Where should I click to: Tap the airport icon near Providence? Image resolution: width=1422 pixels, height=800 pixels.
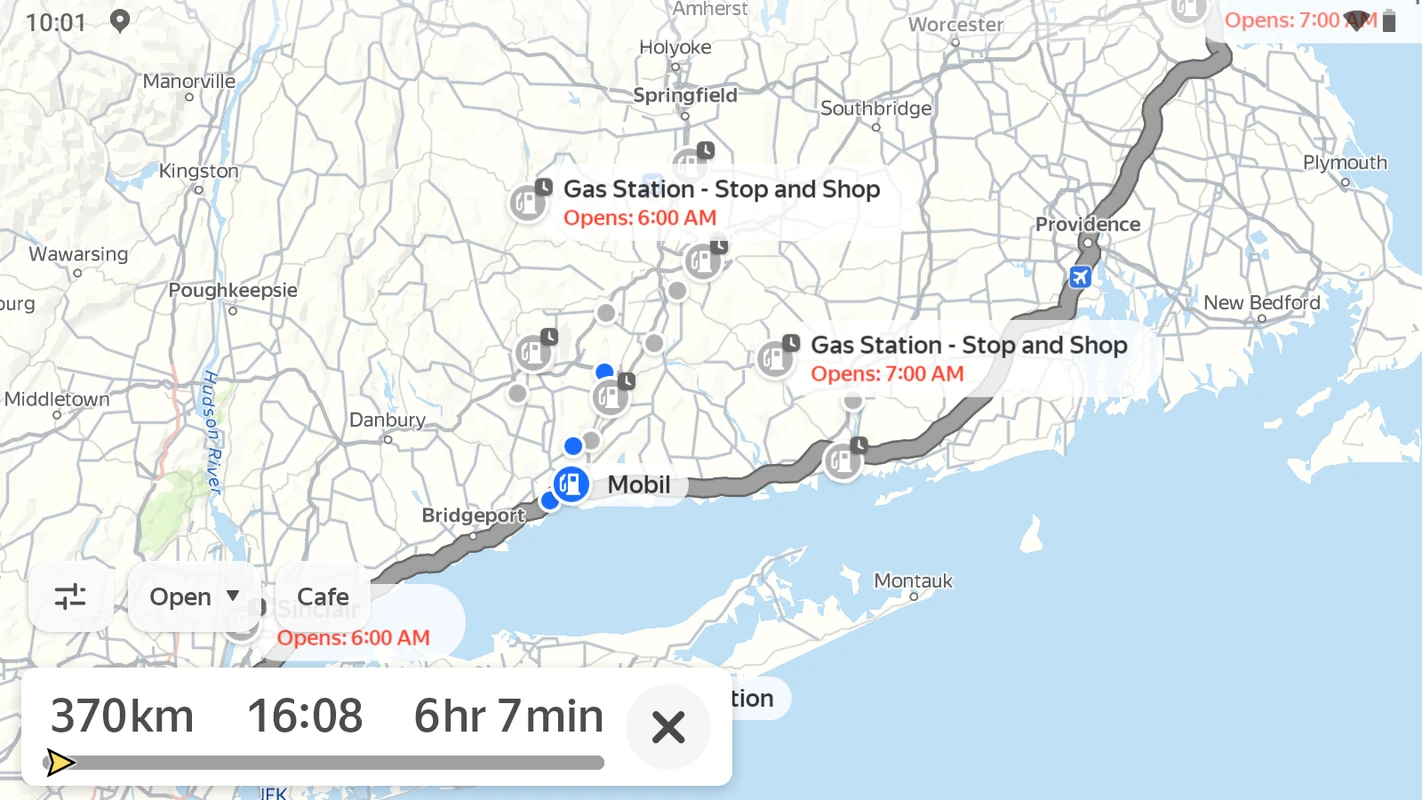[x=1080, y=277]
